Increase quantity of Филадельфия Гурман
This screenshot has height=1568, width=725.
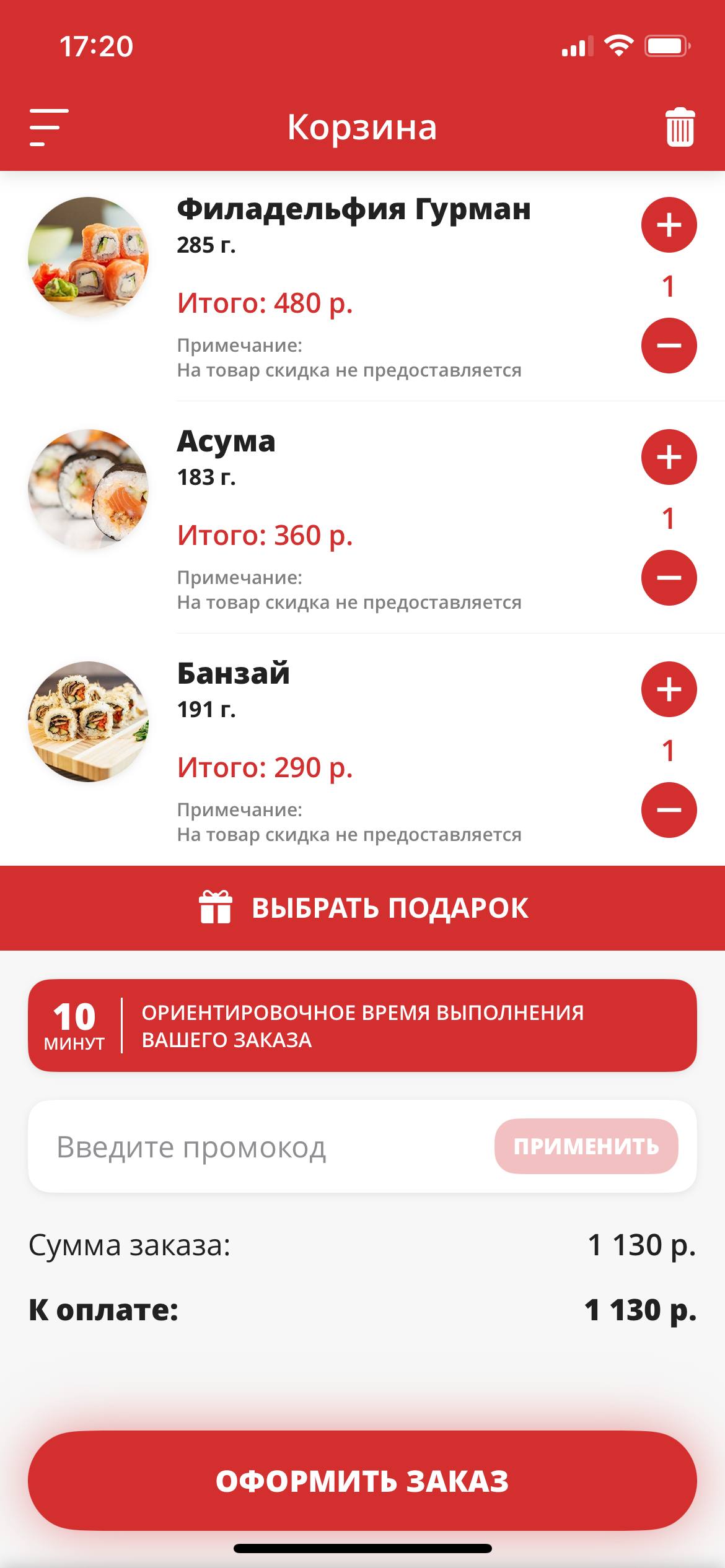669,225
